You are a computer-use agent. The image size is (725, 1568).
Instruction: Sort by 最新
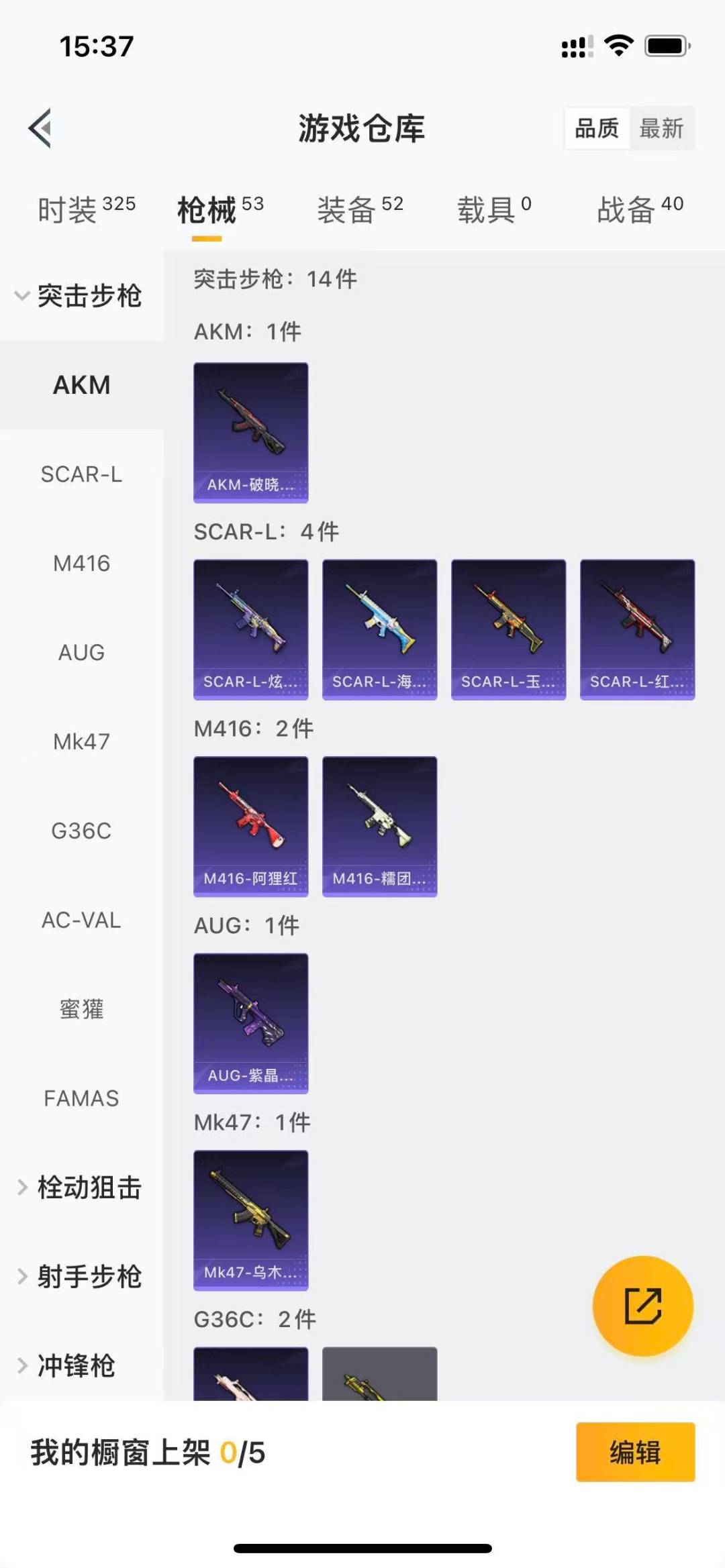point(661,127)
